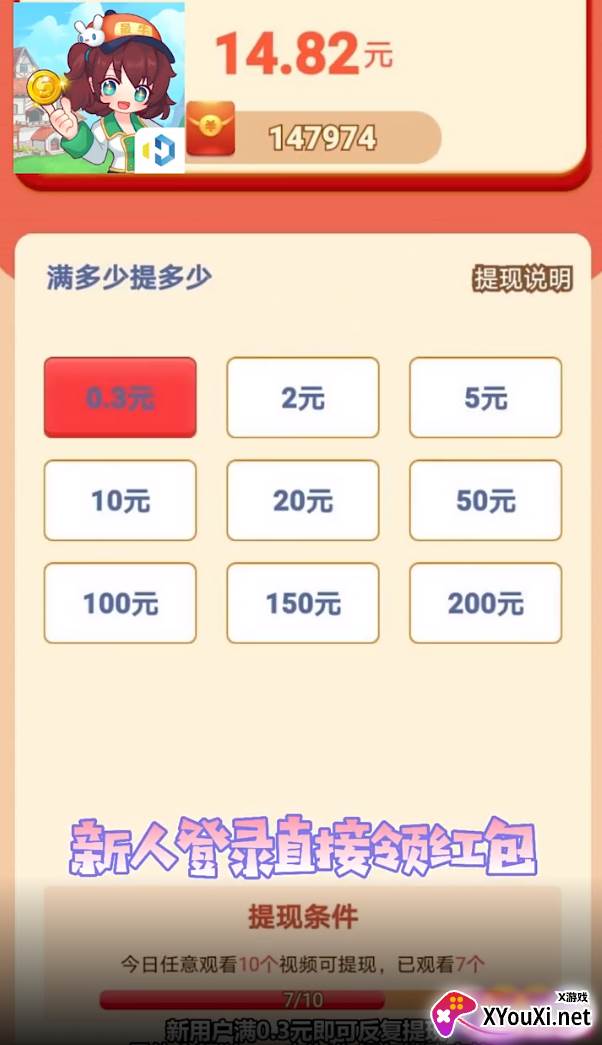Choose the 20元 amount
The width and height of the screenshot is (602, 1045).
[x=303, y=501]
